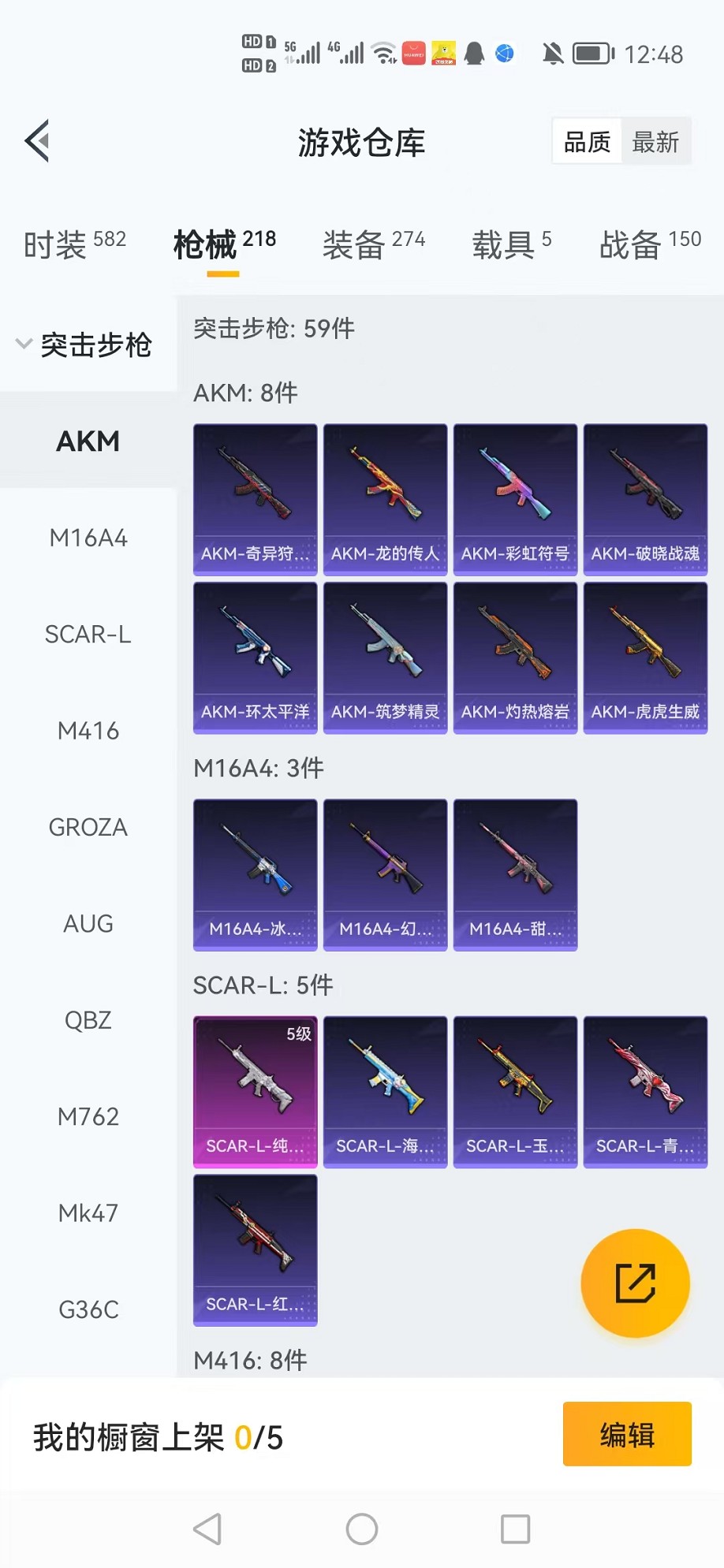The width and height of the screenshot is (724, 1568).
Task: Switch to the 装备 tab
Action: click(373, 244)
